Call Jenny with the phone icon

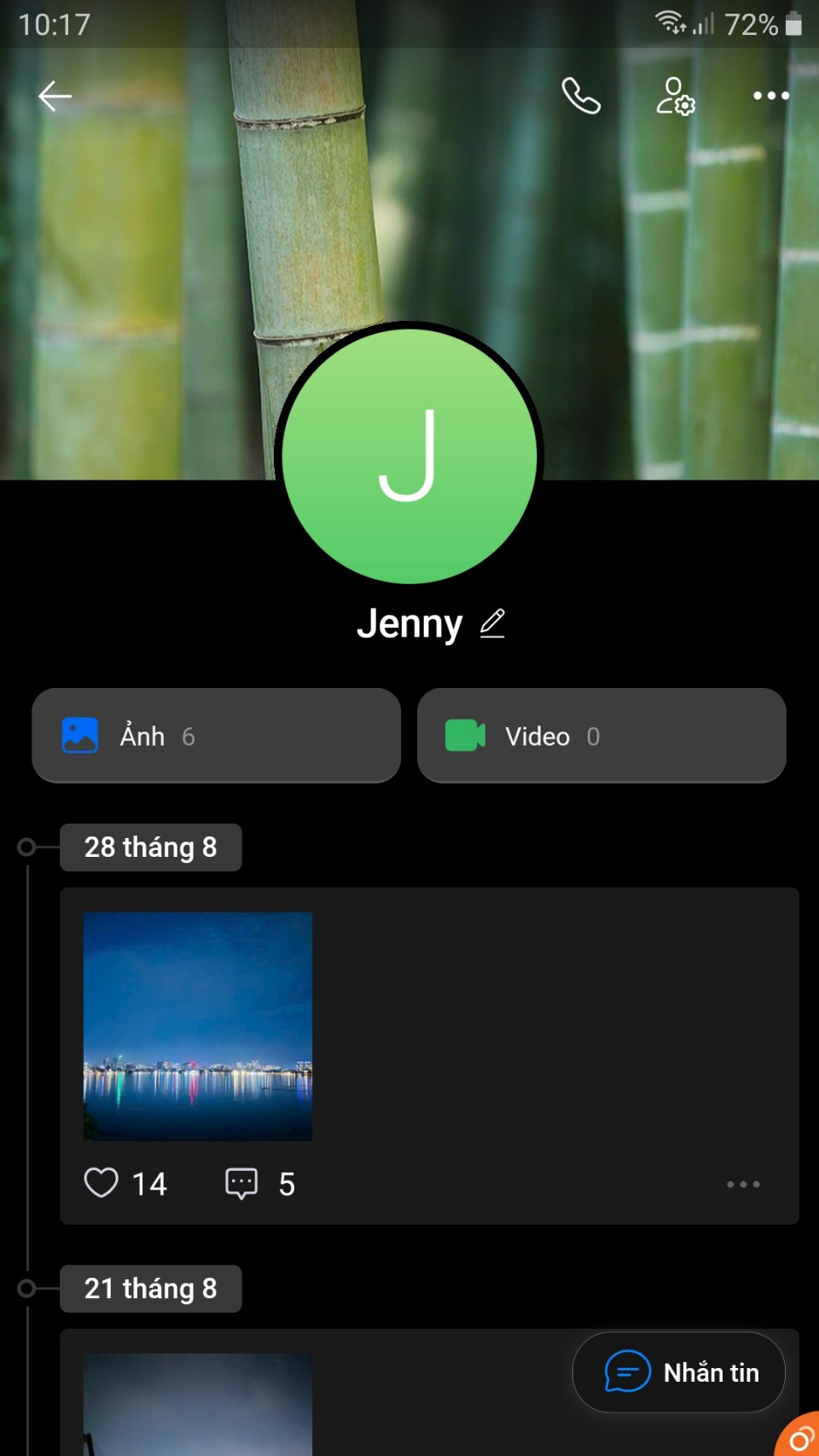[x=581, y=96]
